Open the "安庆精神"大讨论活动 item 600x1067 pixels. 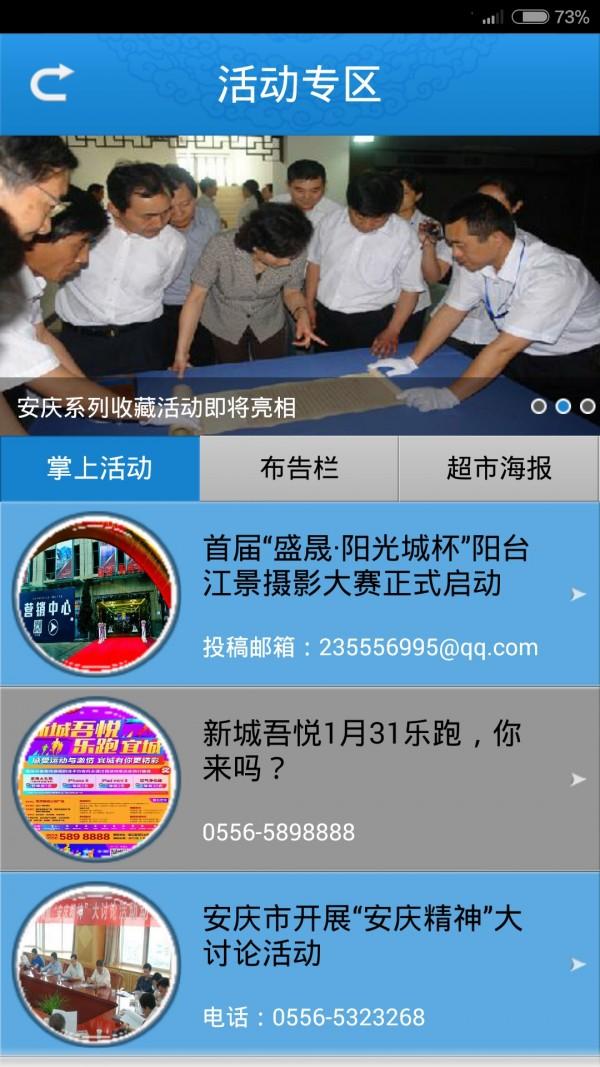click(x=300, y=964)
